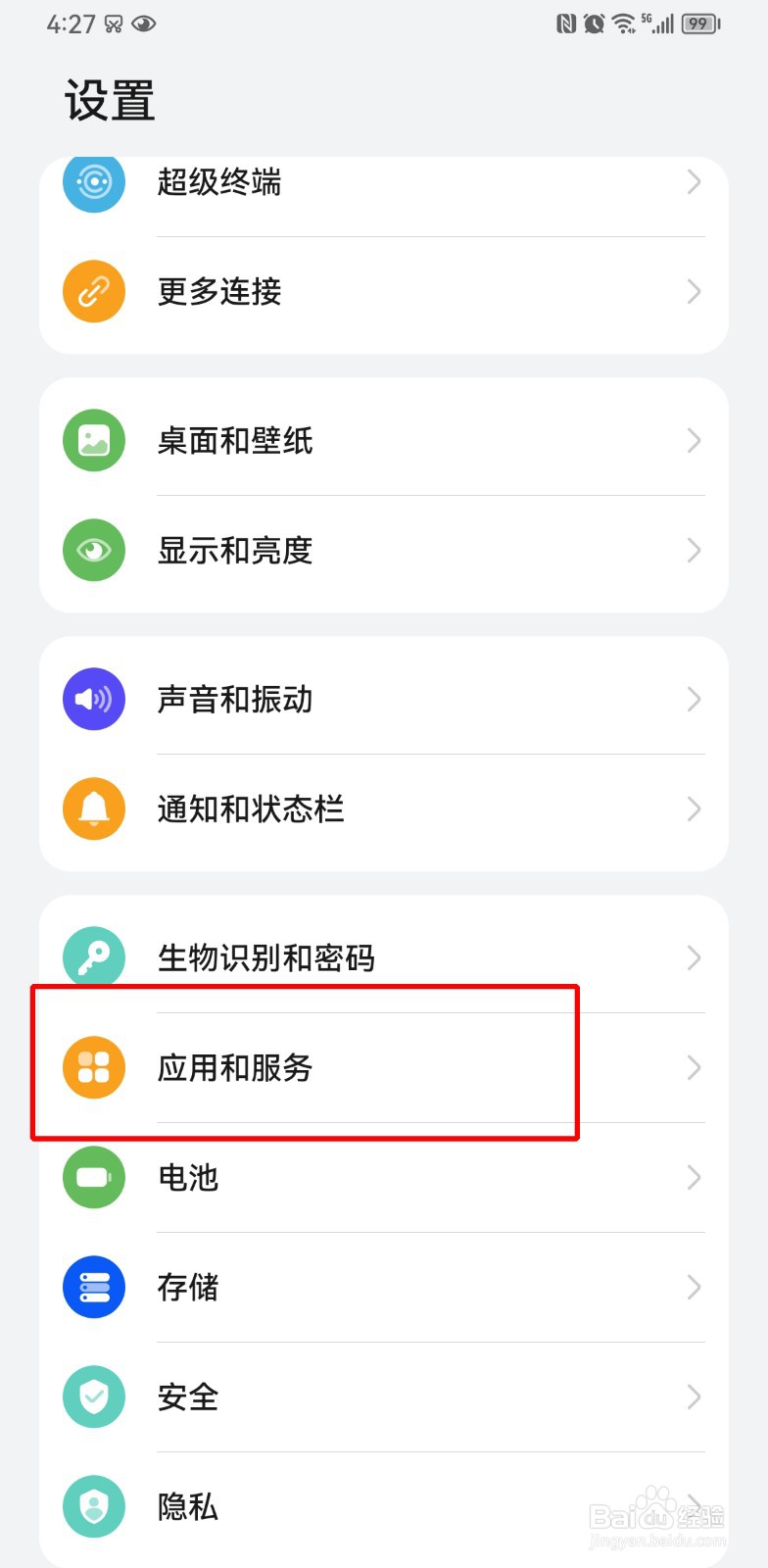Select the purple speaker icon for 声音和振动
This screenshot has height=1568, width=768.
pos(94,699)
